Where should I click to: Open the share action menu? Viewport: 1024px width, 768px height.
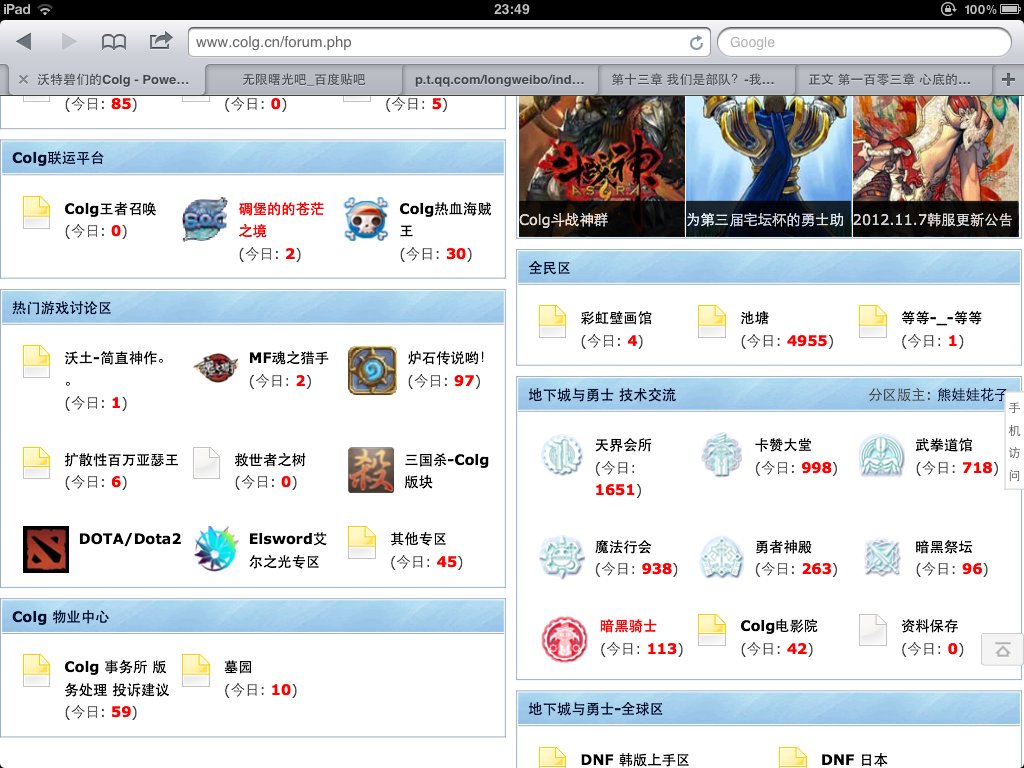tap(160, 41)
